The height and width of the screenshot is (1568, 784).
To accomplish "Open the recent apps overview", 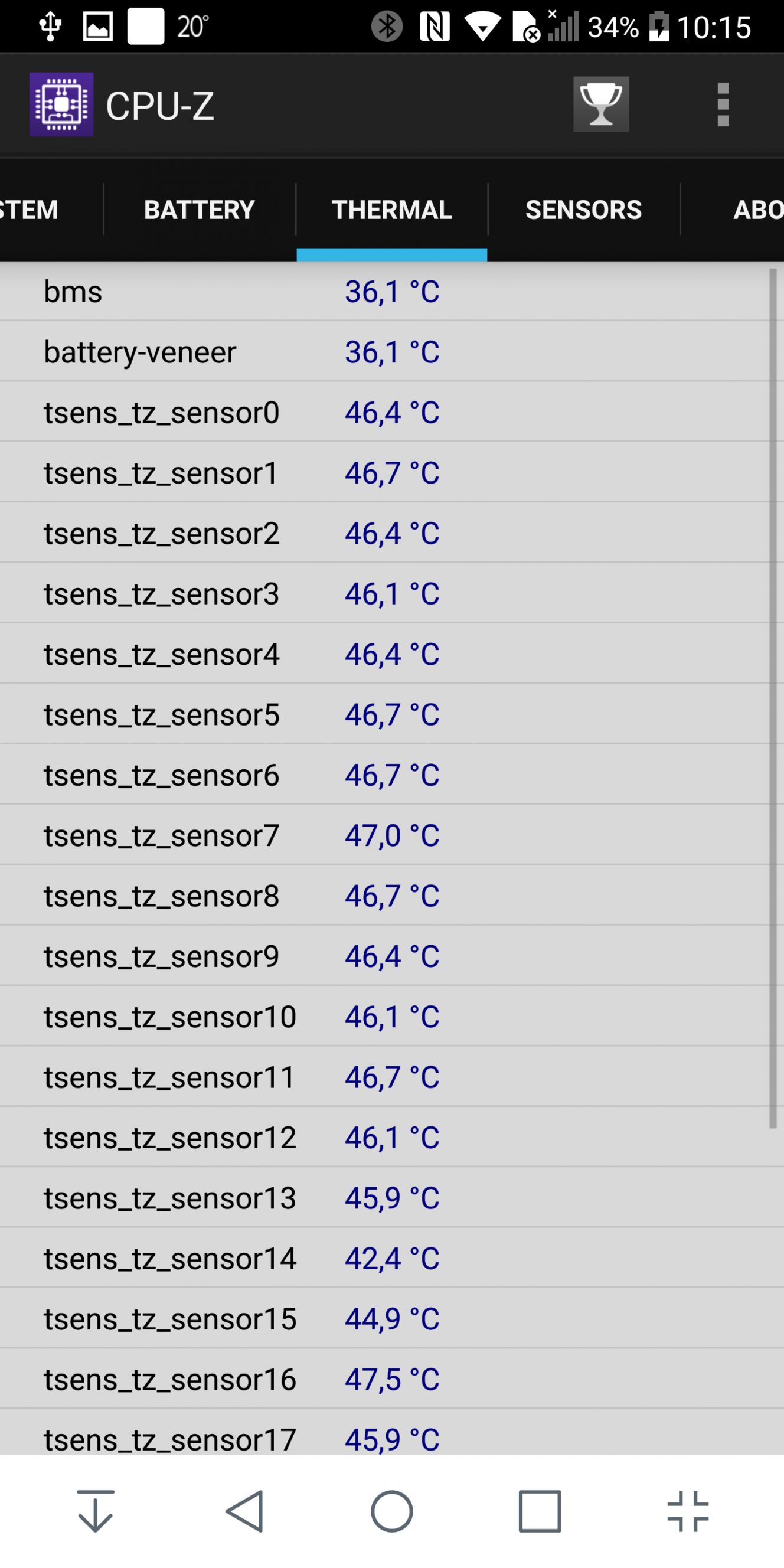I will pos(540,1511).
